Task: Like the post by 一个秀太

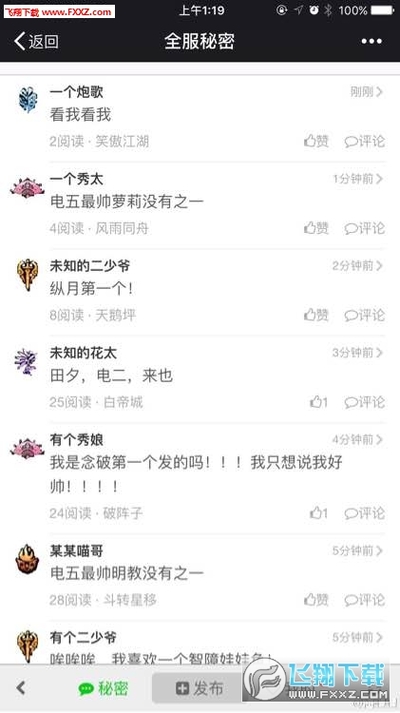Action: coord(316,228)
